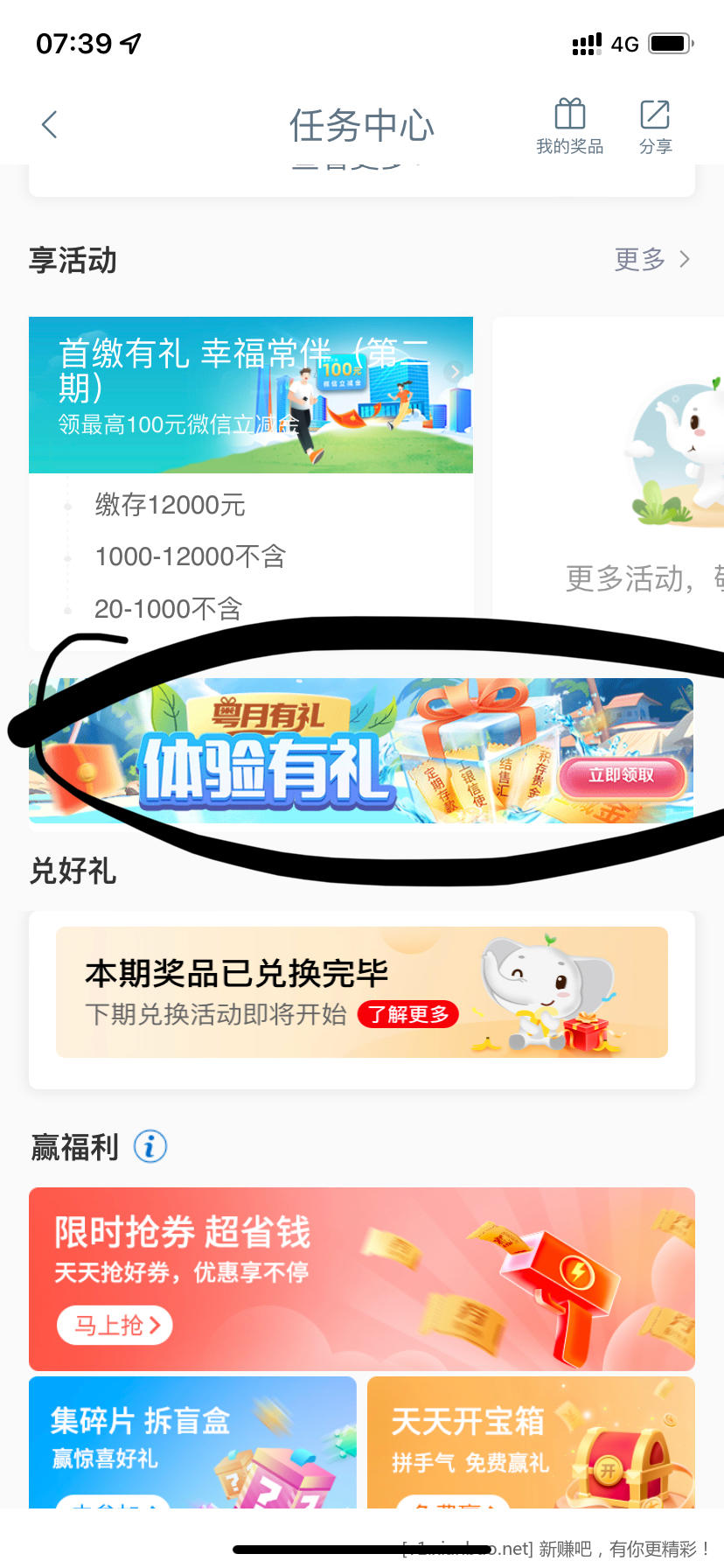Share the task center page
724x1568 pixels.
655,126
